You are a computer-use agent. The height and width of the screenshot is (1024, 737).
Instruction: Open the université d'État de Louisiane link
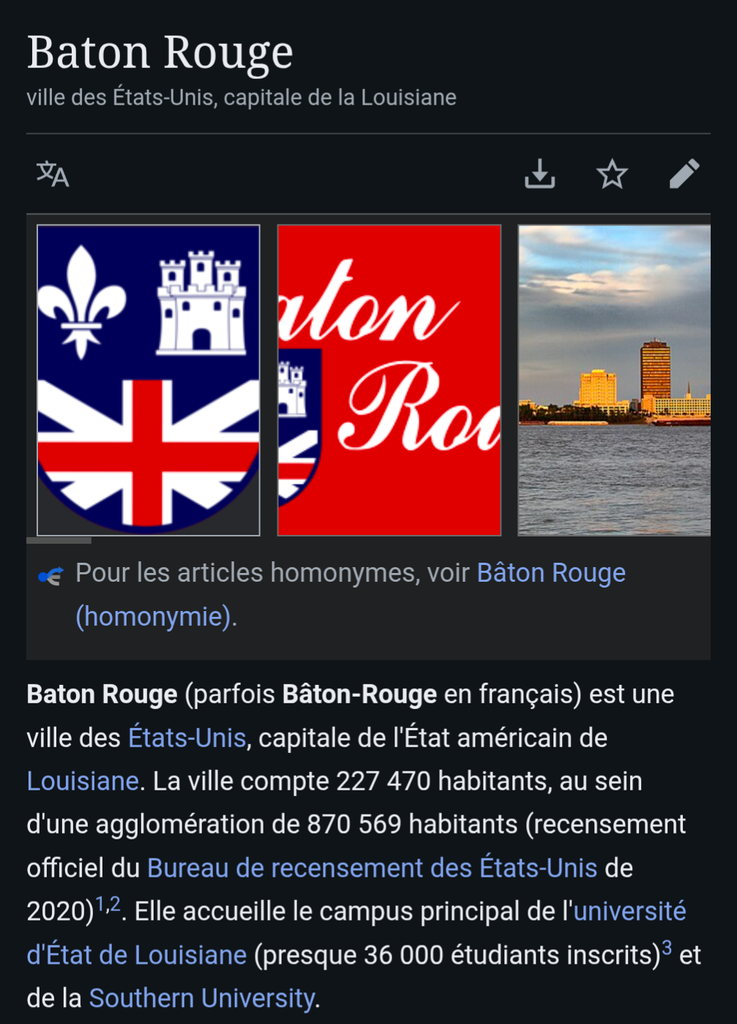click(x=356, y=933)
